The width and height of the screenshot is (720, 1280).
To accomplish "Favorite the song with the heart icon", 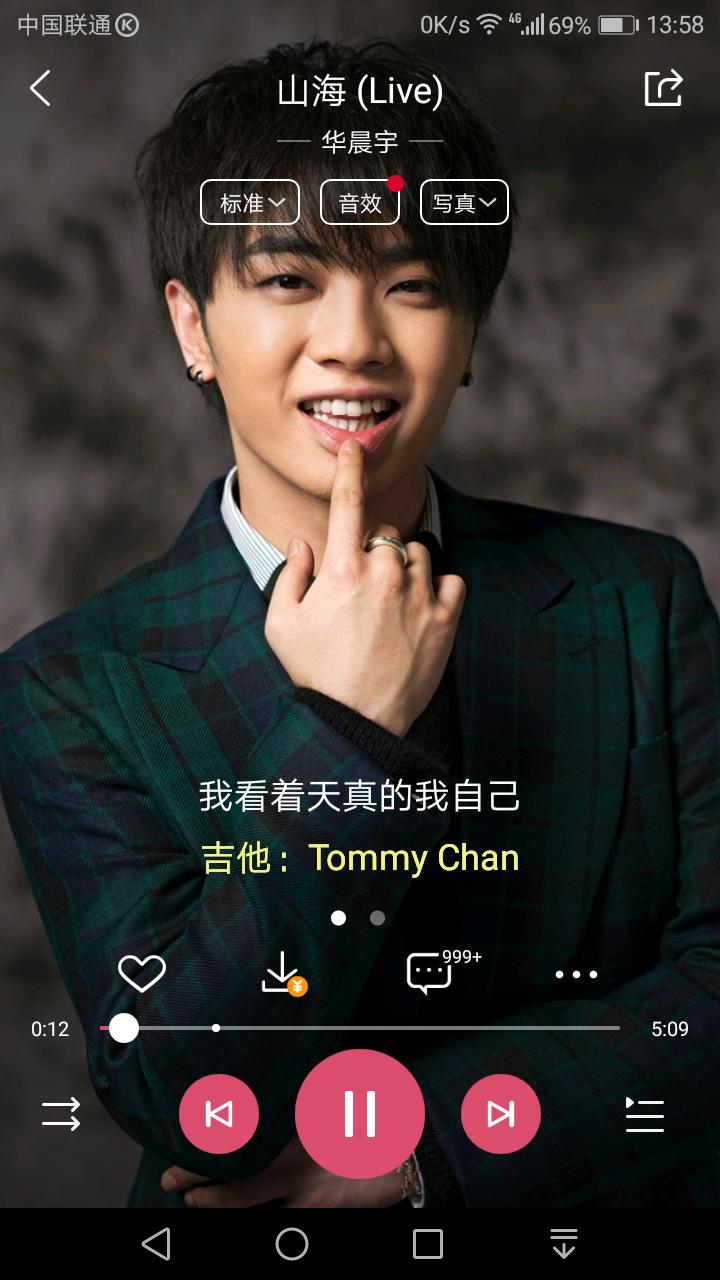I will coord(143,971).
